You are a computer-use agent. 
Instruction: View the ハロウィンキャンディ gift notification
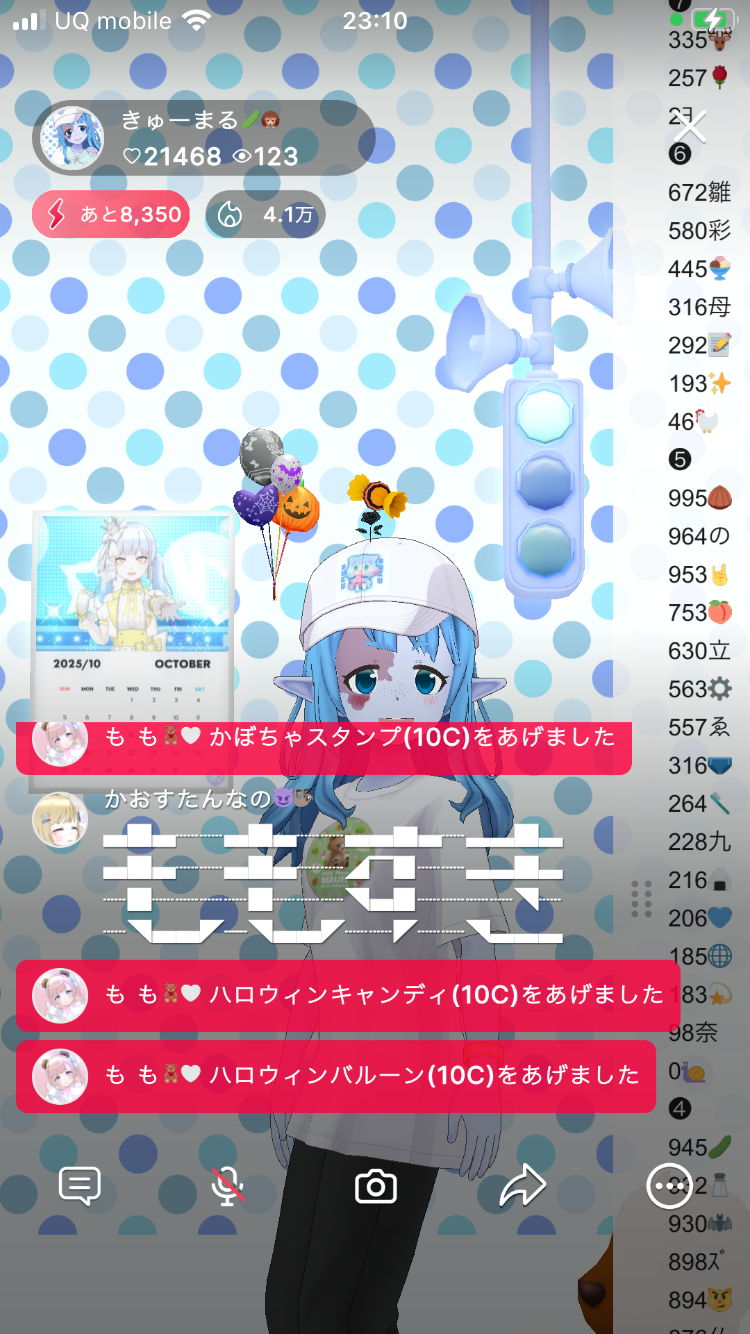tap(347, 995)
